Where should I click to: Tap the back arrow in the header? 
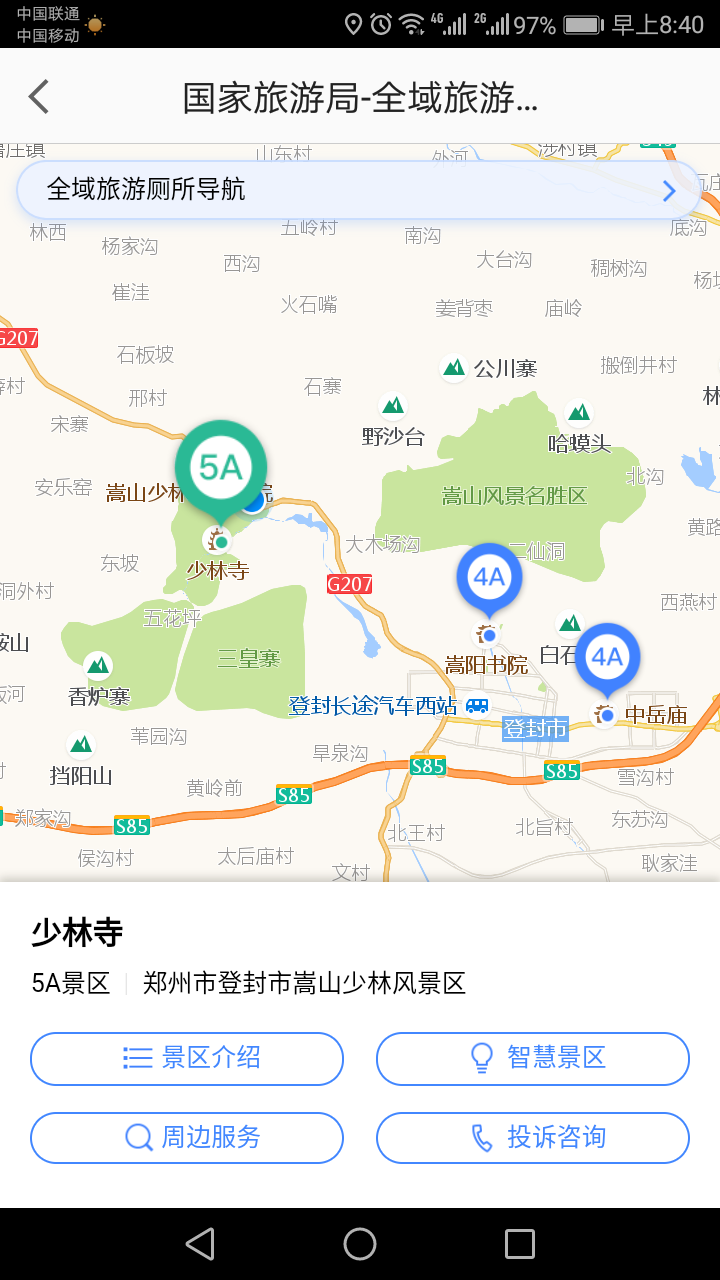pyautogui.click(x=38, y=97)
